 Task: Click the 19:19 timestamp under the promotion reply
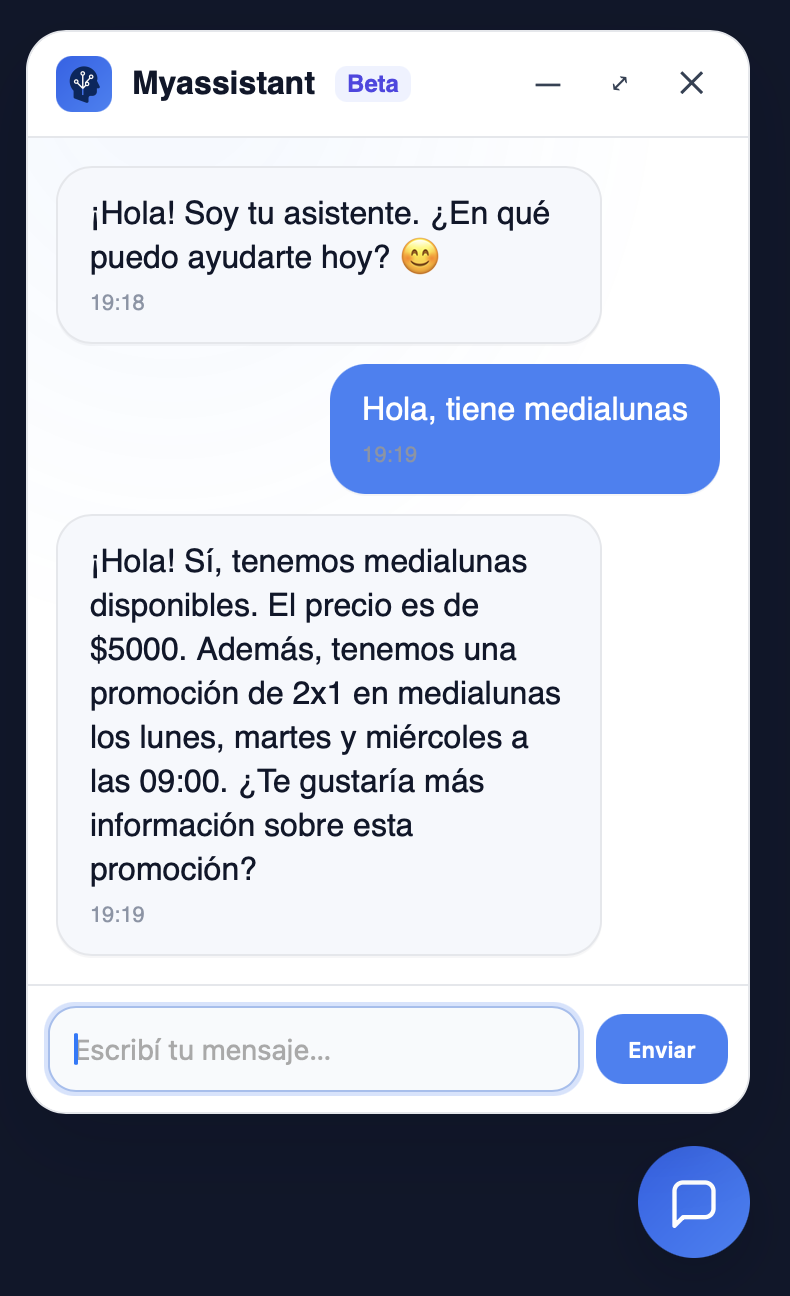[x=118, y=914]
